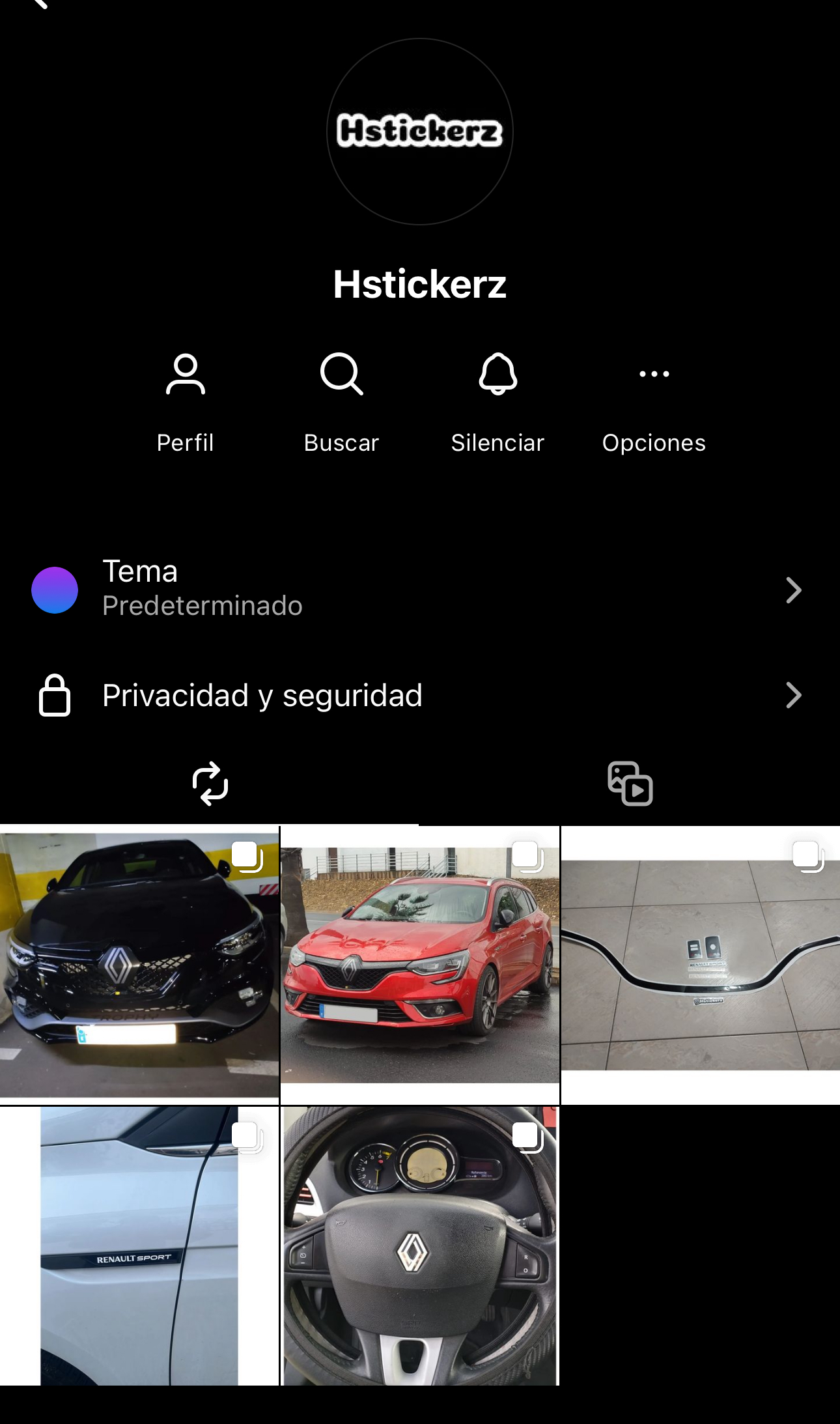Viewport: 840px width, 1424px height.
Task: Switch to the media and reels tab
Action: (x=630, y=783)
